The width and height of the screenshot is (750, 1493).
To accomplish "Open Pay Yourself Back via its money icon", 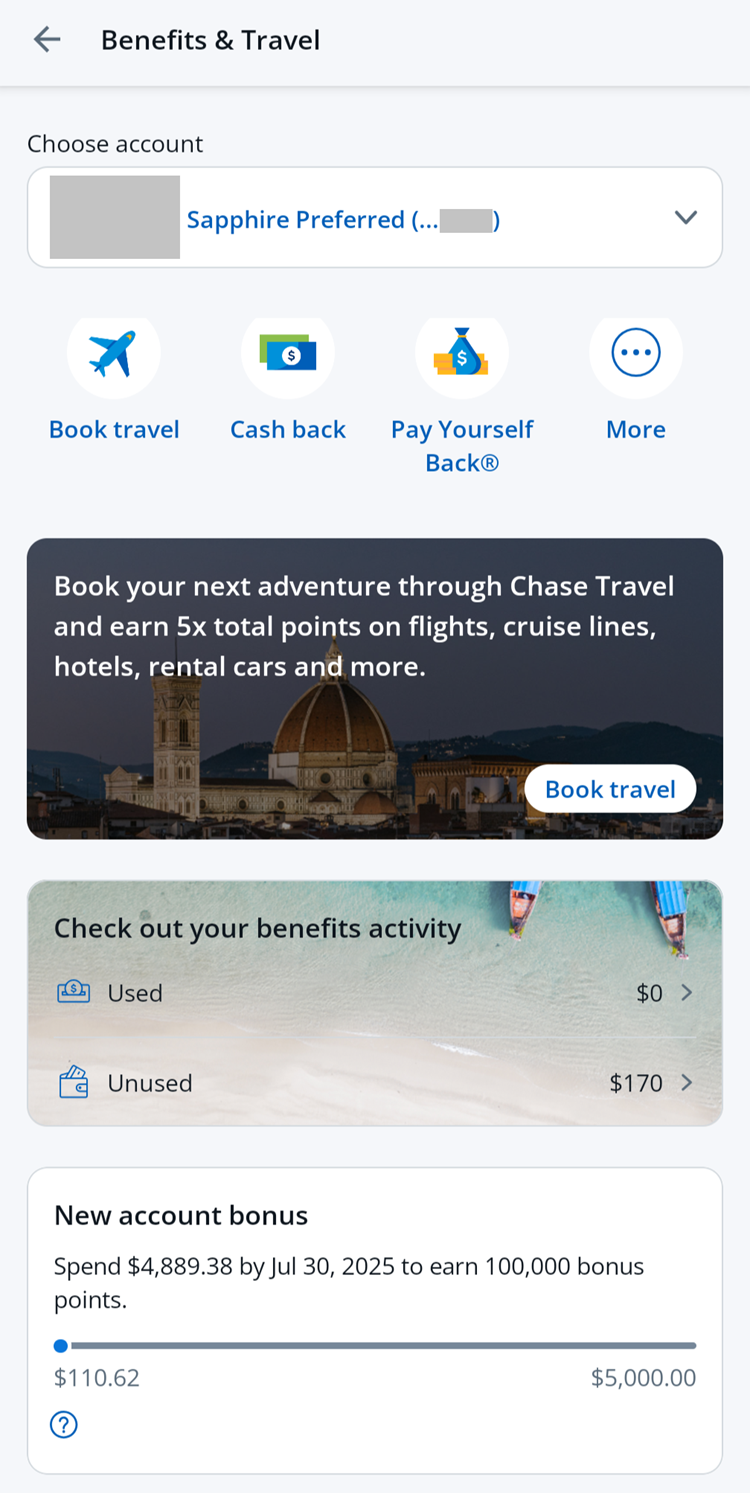I will pos(461,354).
